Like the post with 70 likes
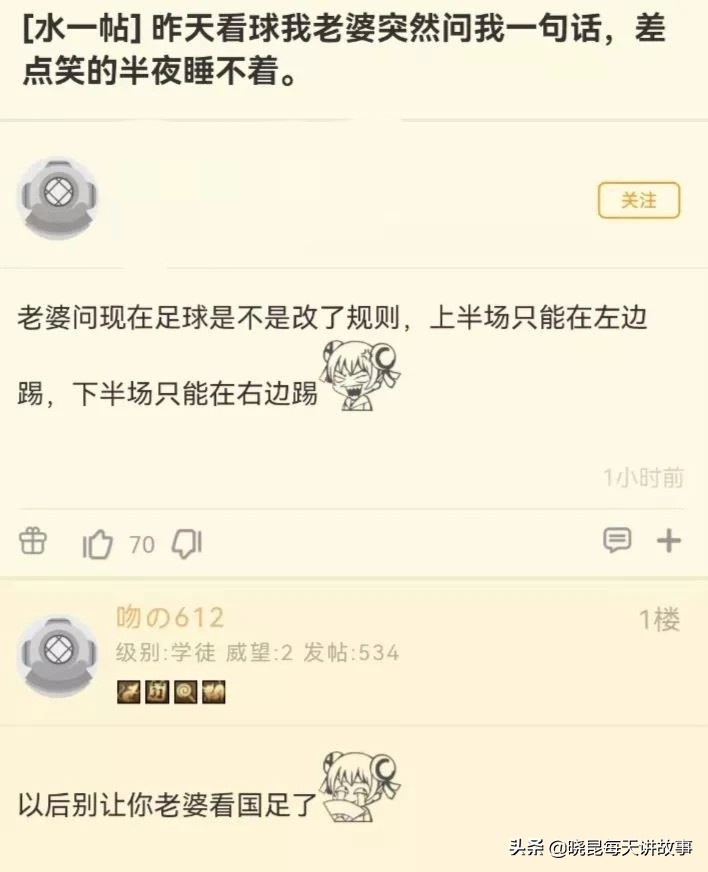The image size is (708, 872). (x=98, y=543)
